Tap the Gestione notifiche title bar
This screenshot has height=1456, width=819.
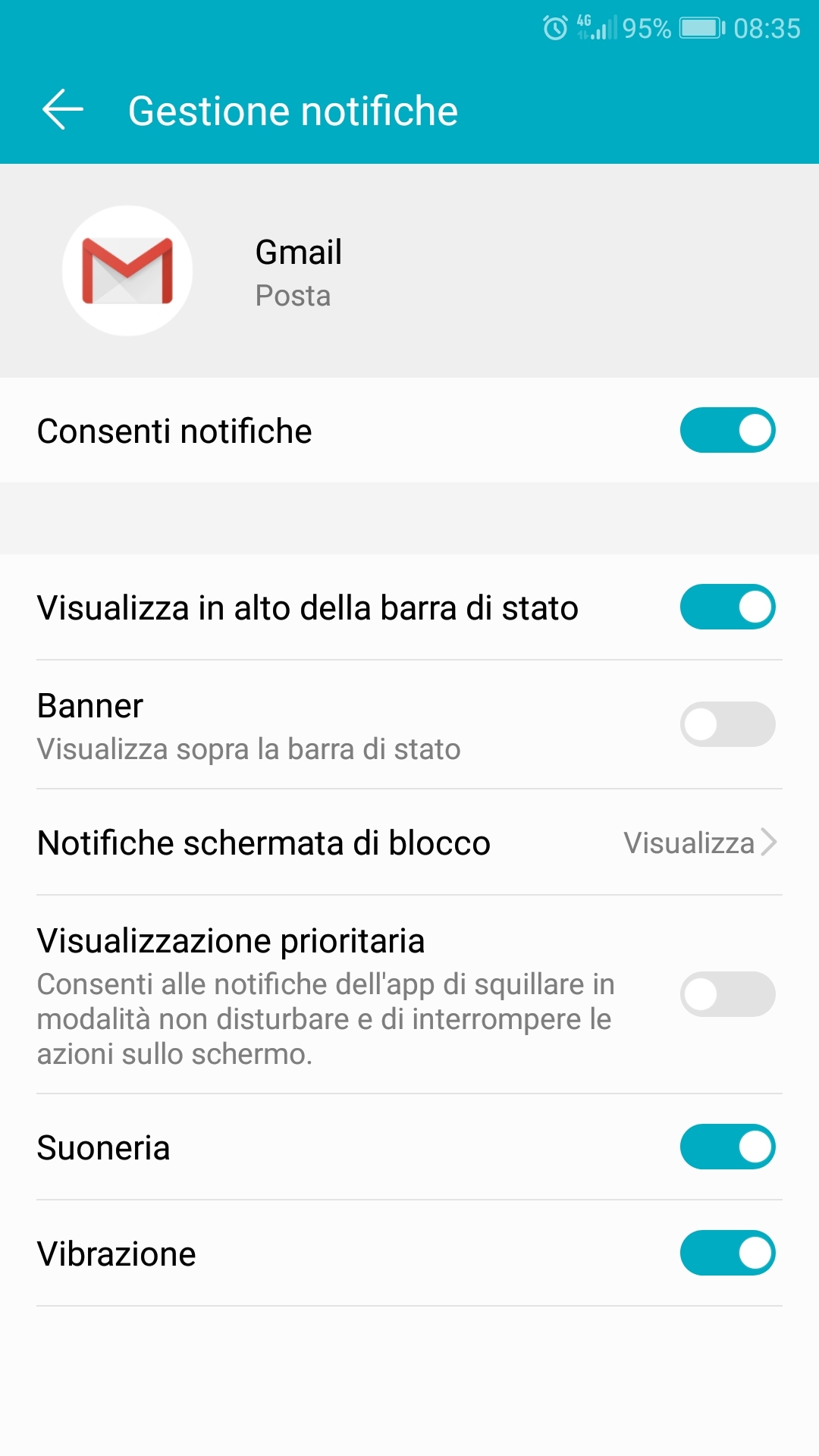(x=293, y=111)
